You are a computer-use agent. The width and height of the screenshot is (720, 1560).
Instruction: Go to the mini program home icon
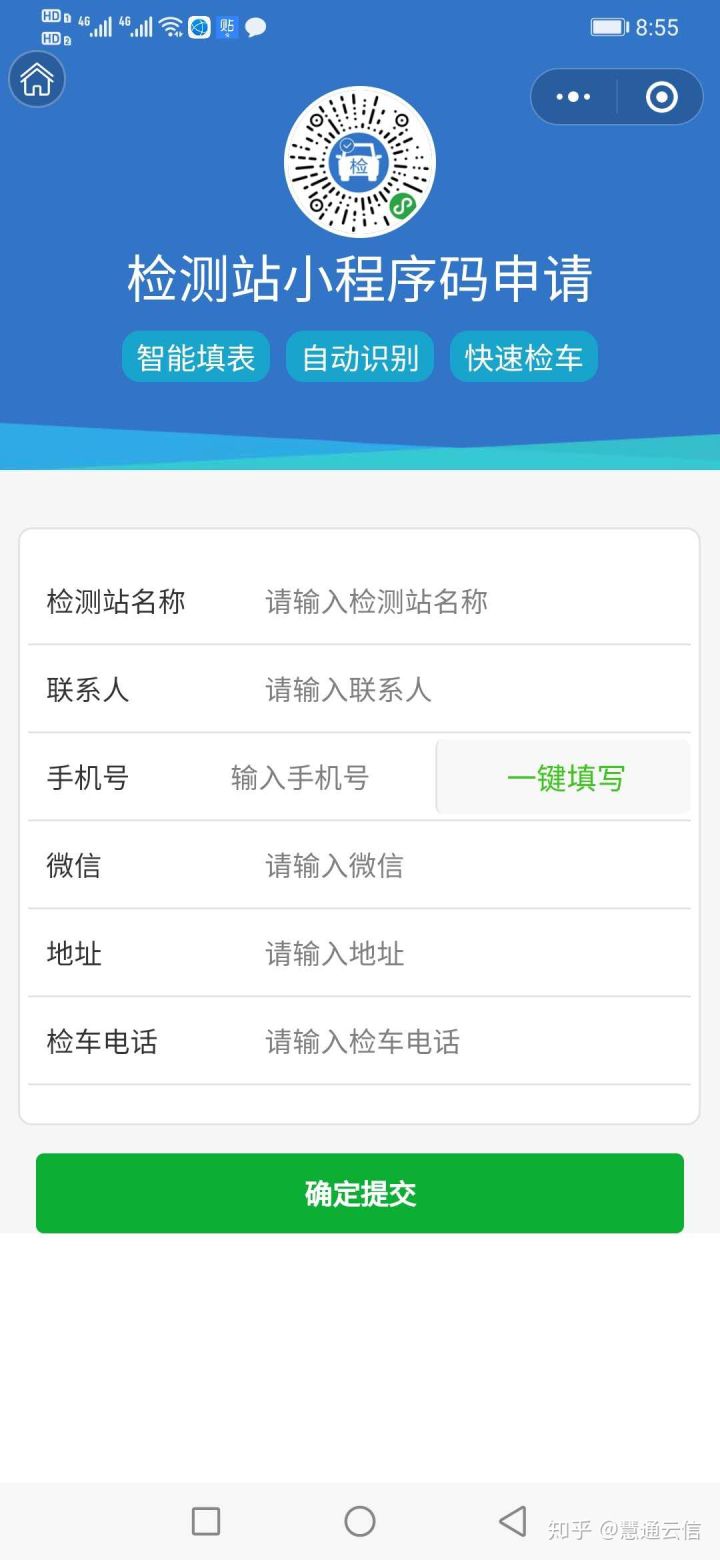(x=37, y=79)
